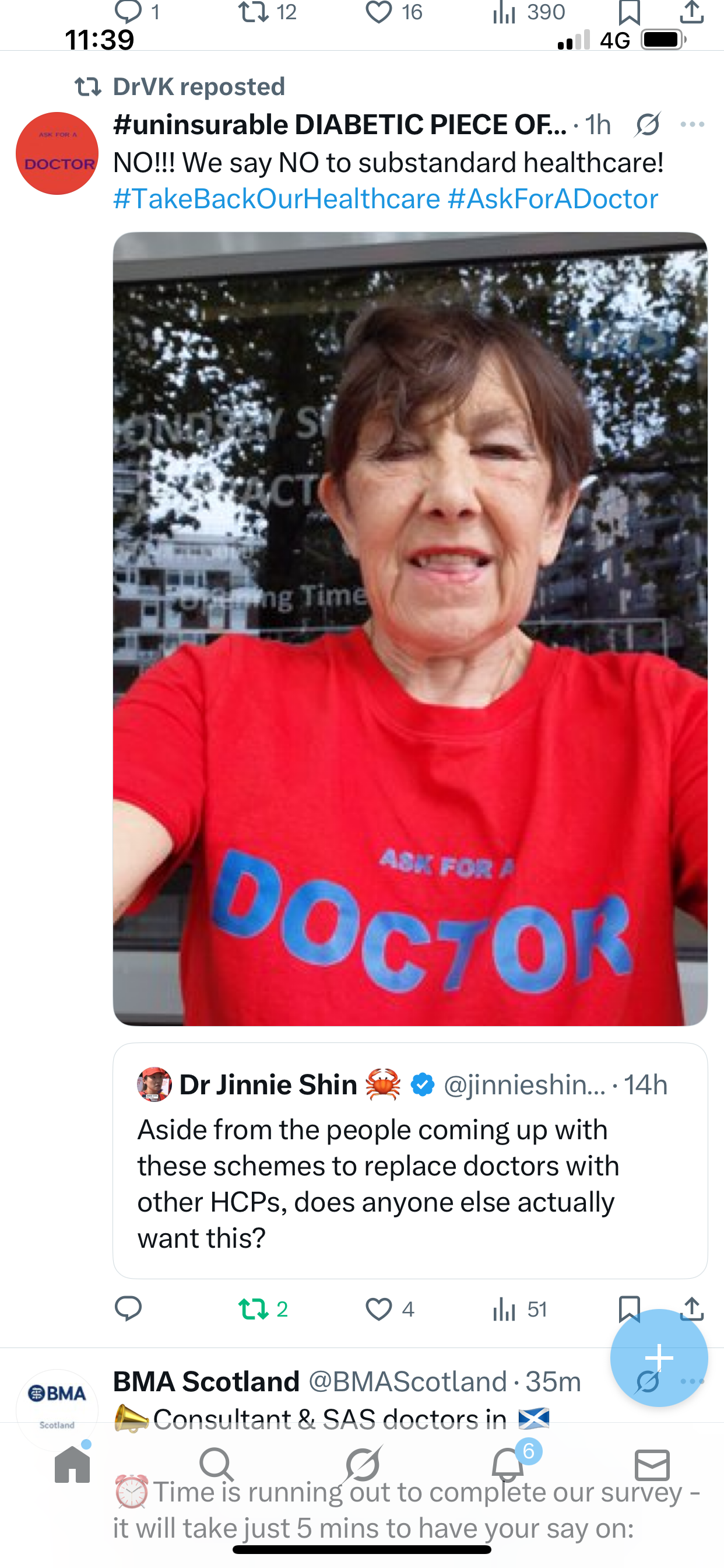View analytics showing 51 views
This screenshot has width=724, height=1568.
coord(518,1308)
